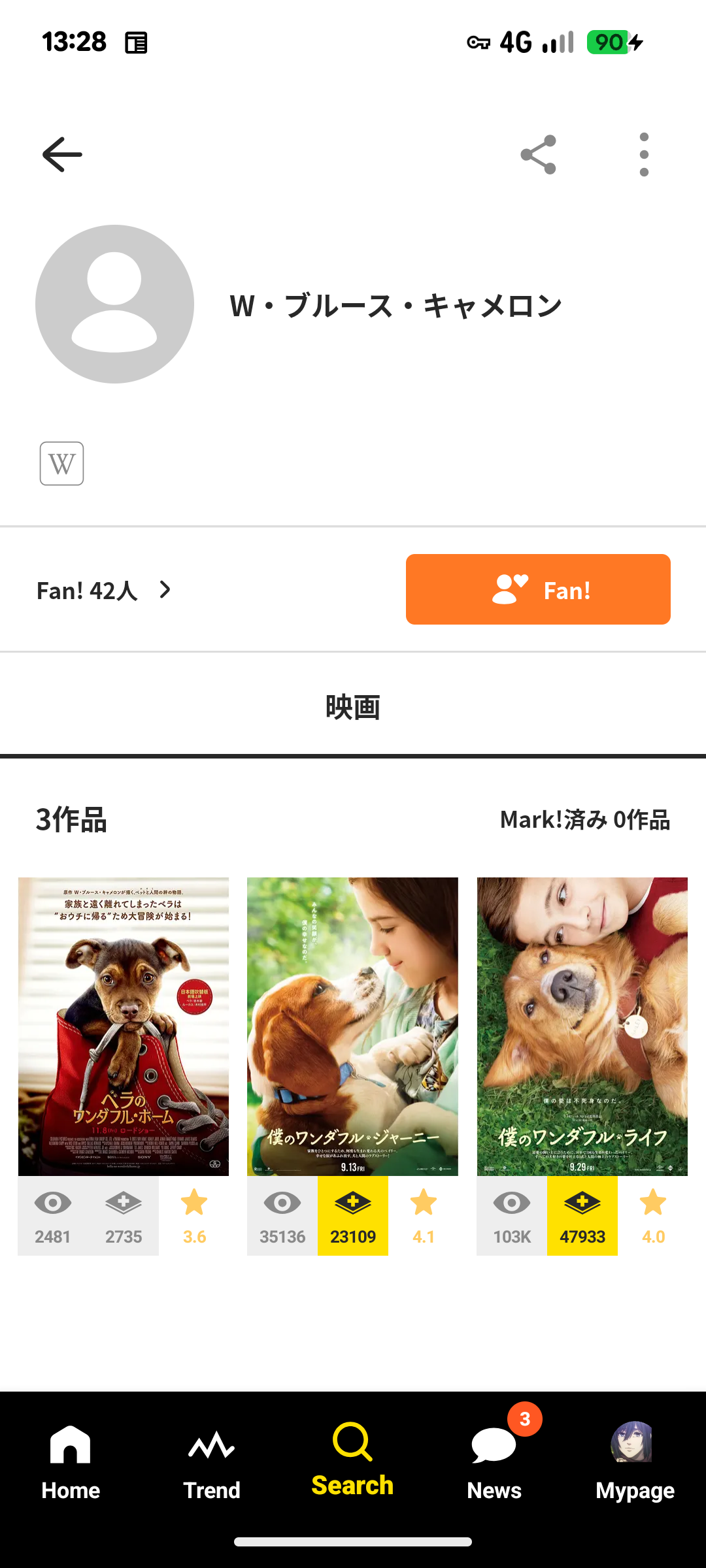Toggle clip on 僕のワンダフル・ジャーニー
The width and height of the screenshot is (706, 1568).
(x=353, y=1216)
